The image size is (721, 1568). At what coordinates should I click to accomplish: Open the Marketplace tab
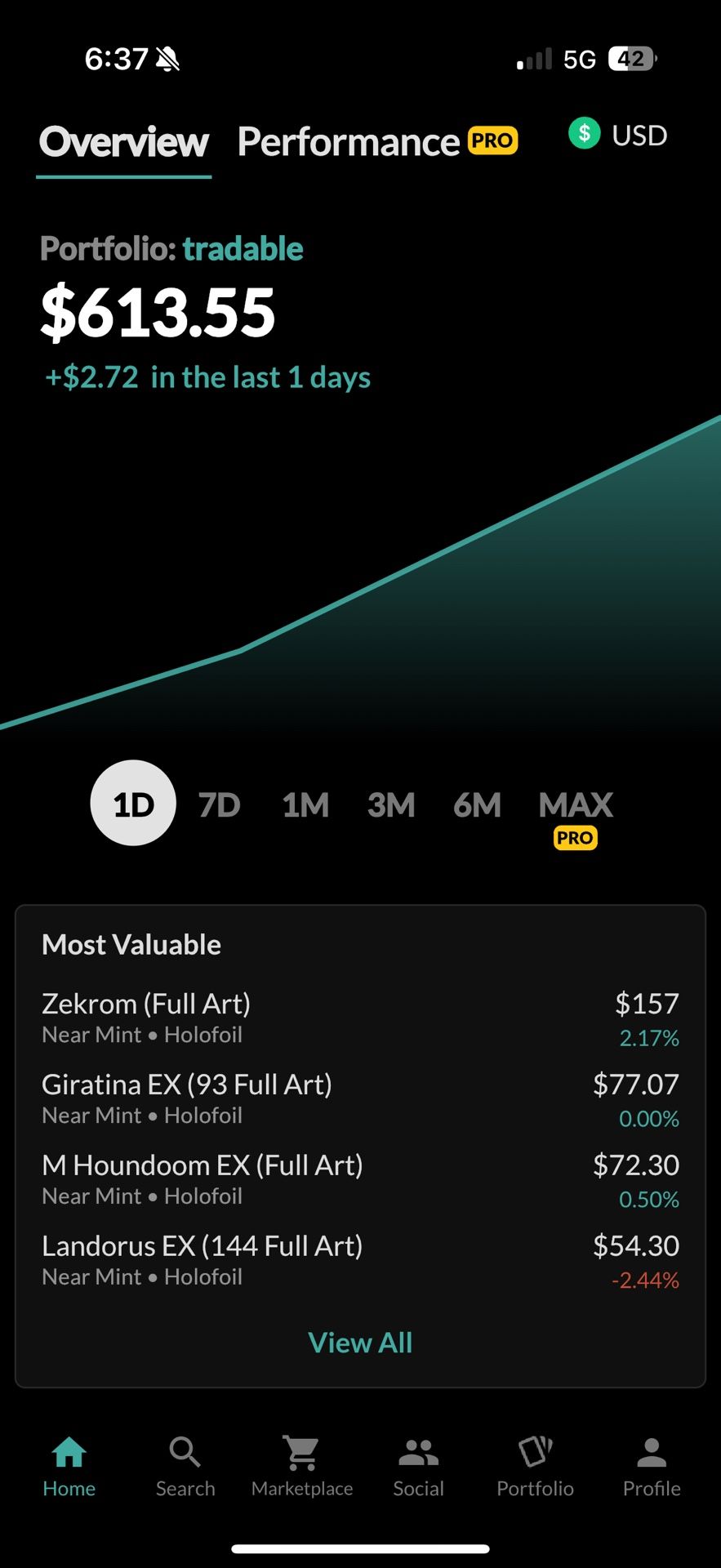pyautogui.click(x=302, y=1467)
